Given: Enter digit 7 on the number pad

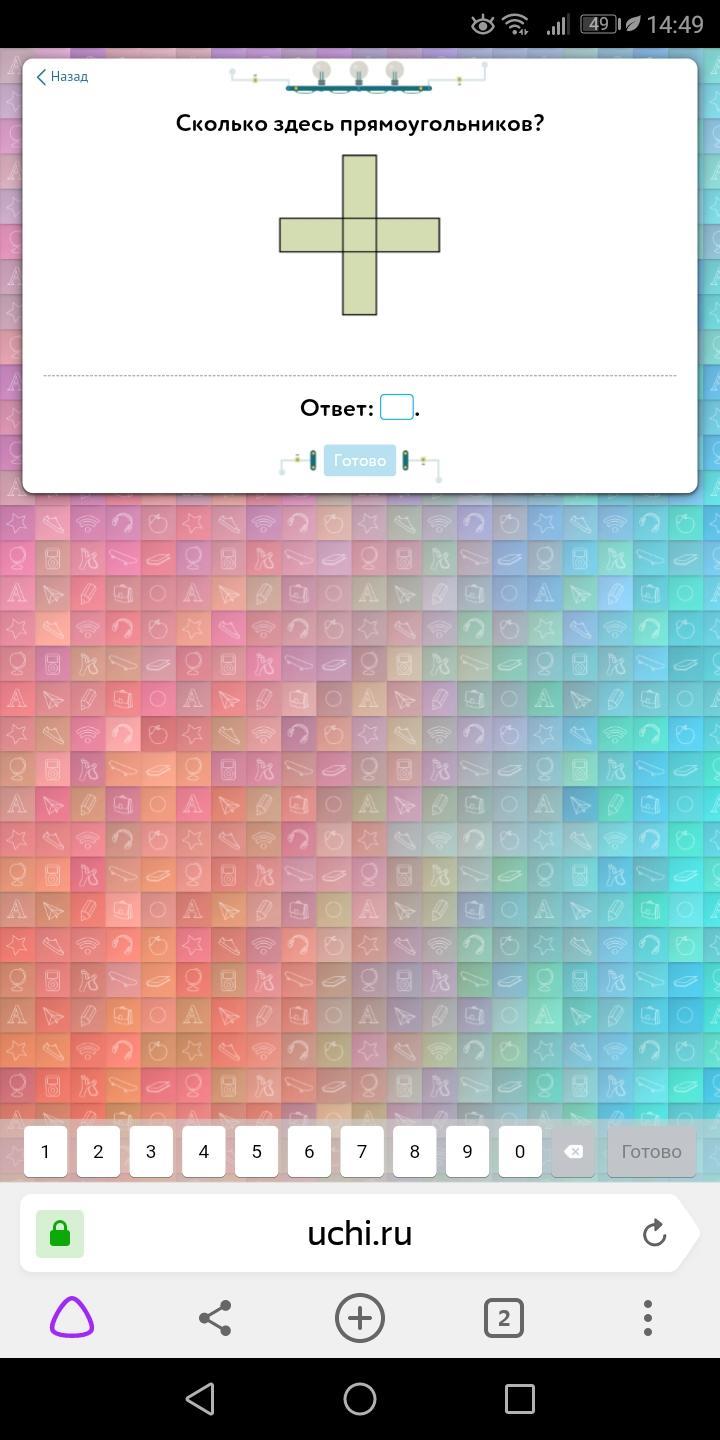Looking at the screenshot, I should [x=362, y=1151].
